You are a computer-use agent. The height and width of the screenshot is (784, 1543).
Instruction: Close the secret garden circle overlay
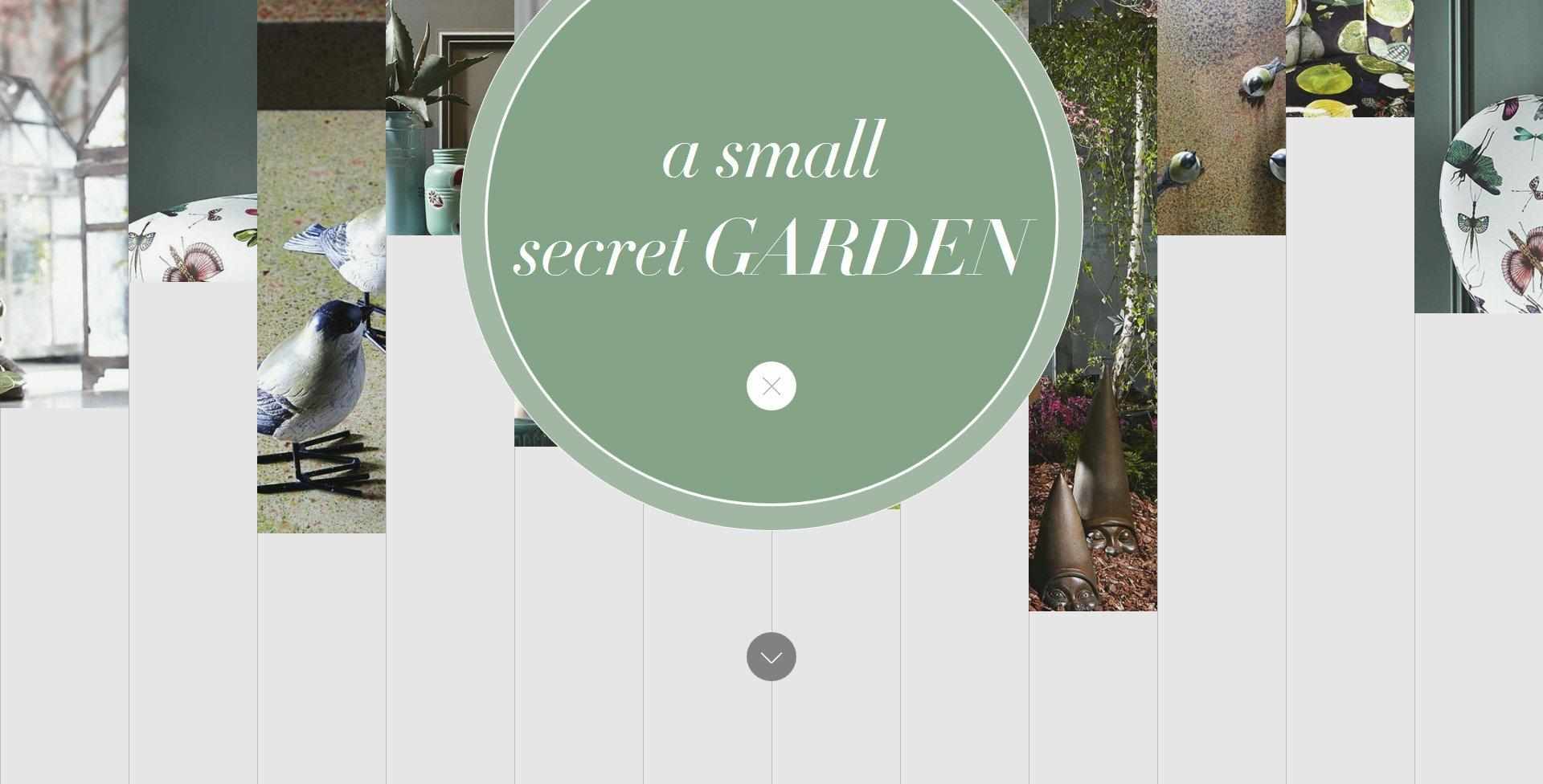(x=771, y=386)
